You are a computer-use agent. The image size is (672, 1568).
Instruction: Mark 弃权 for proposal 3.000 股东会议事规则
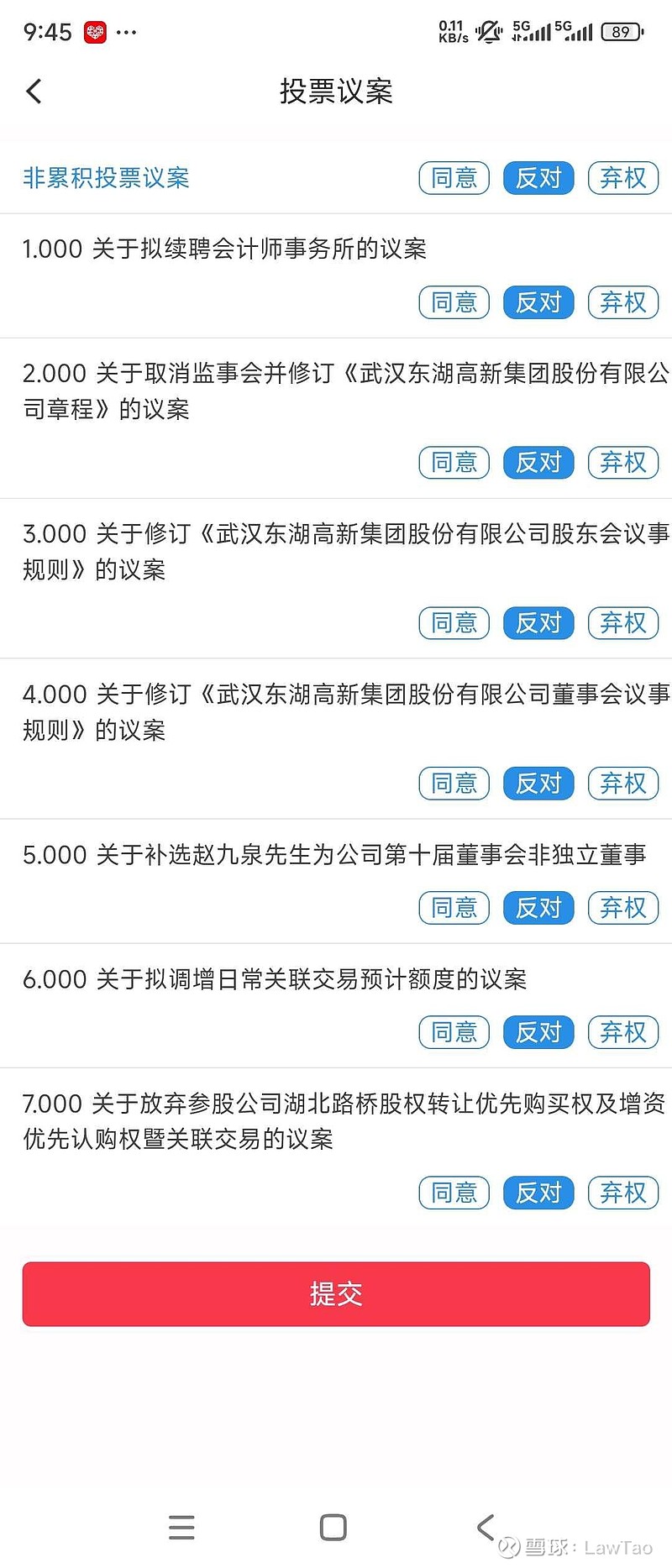pos(622,623)
